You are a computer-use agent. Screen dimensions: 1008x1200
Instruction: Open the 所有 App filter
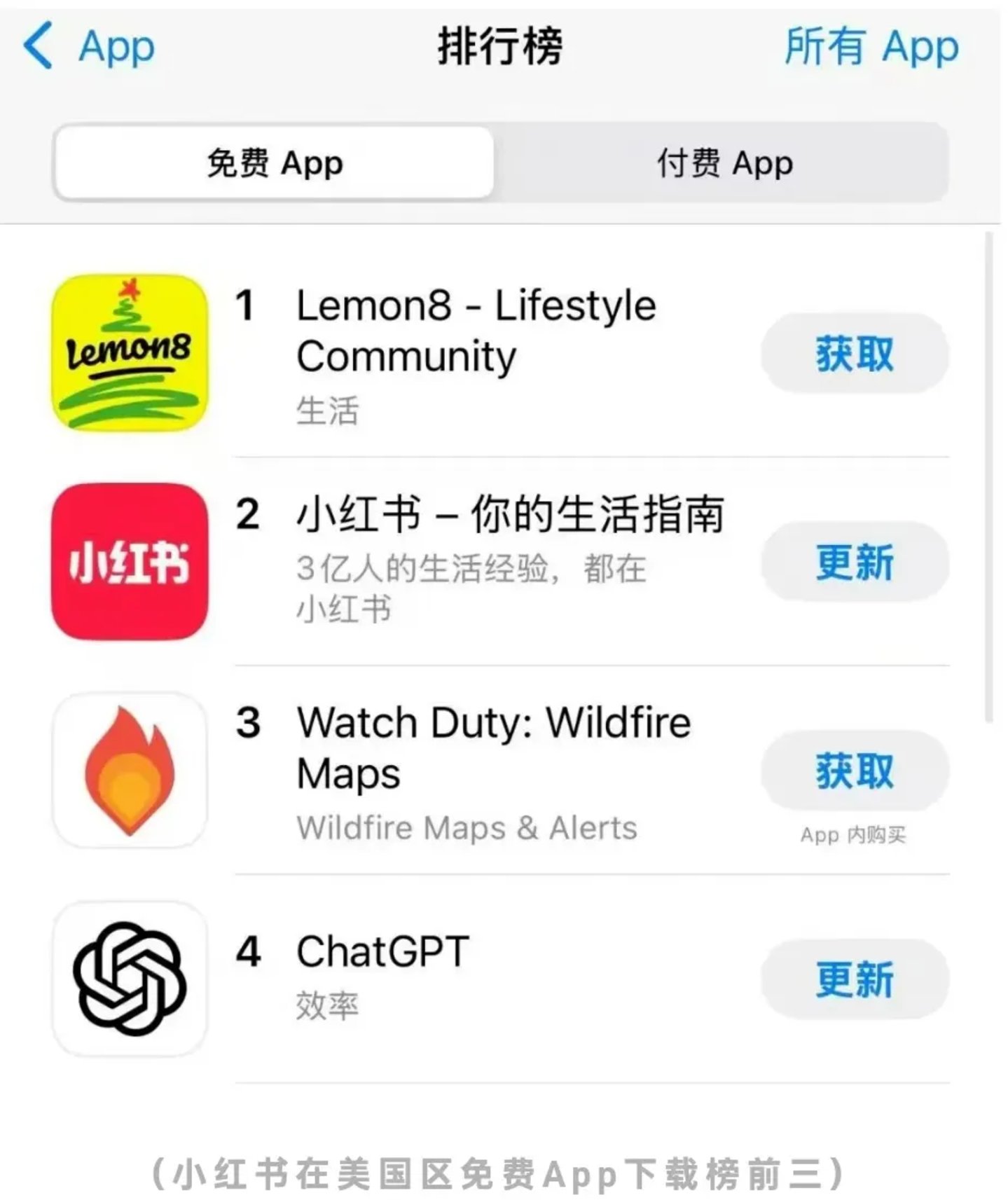[x=871, y=47]
